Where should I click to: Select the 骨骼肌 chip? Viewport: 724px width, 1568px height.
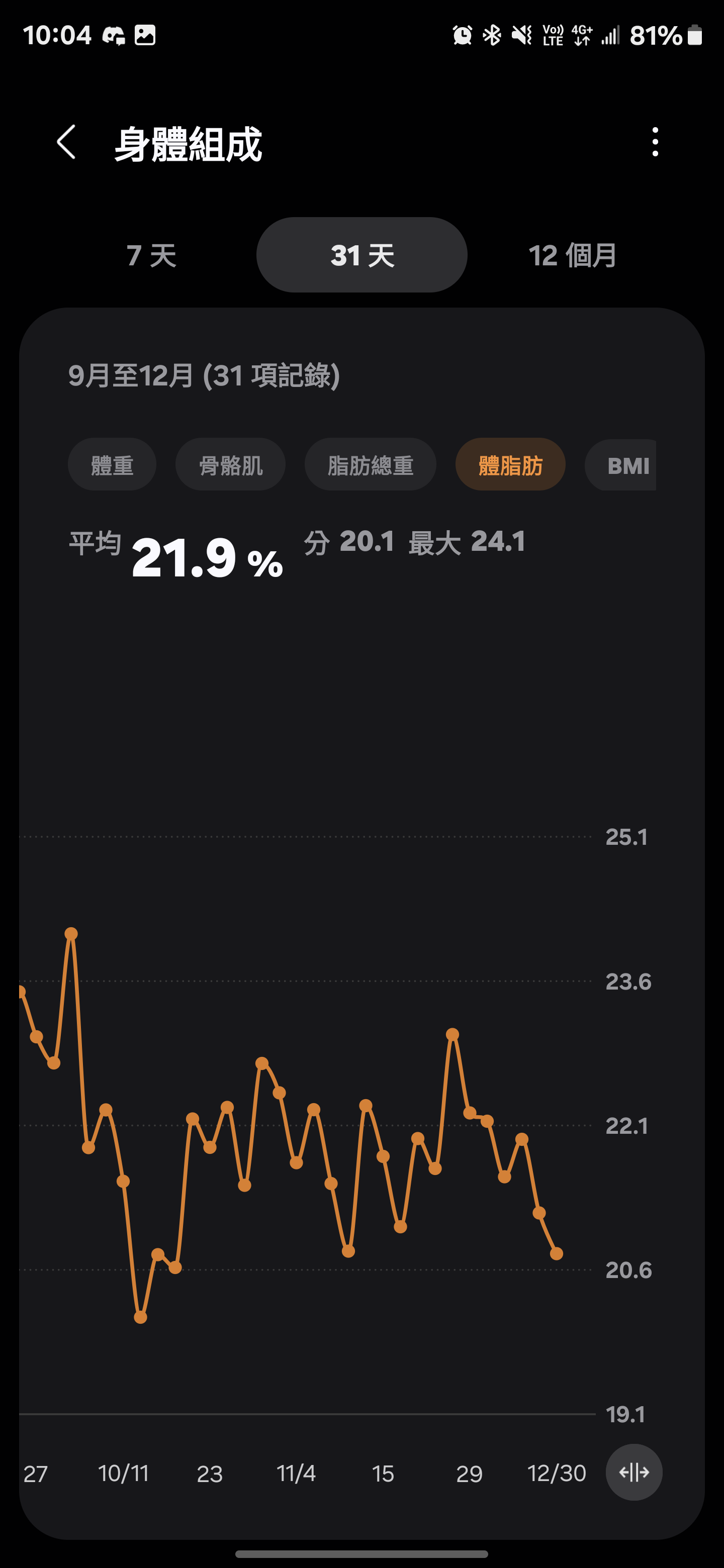click(230, 464)
